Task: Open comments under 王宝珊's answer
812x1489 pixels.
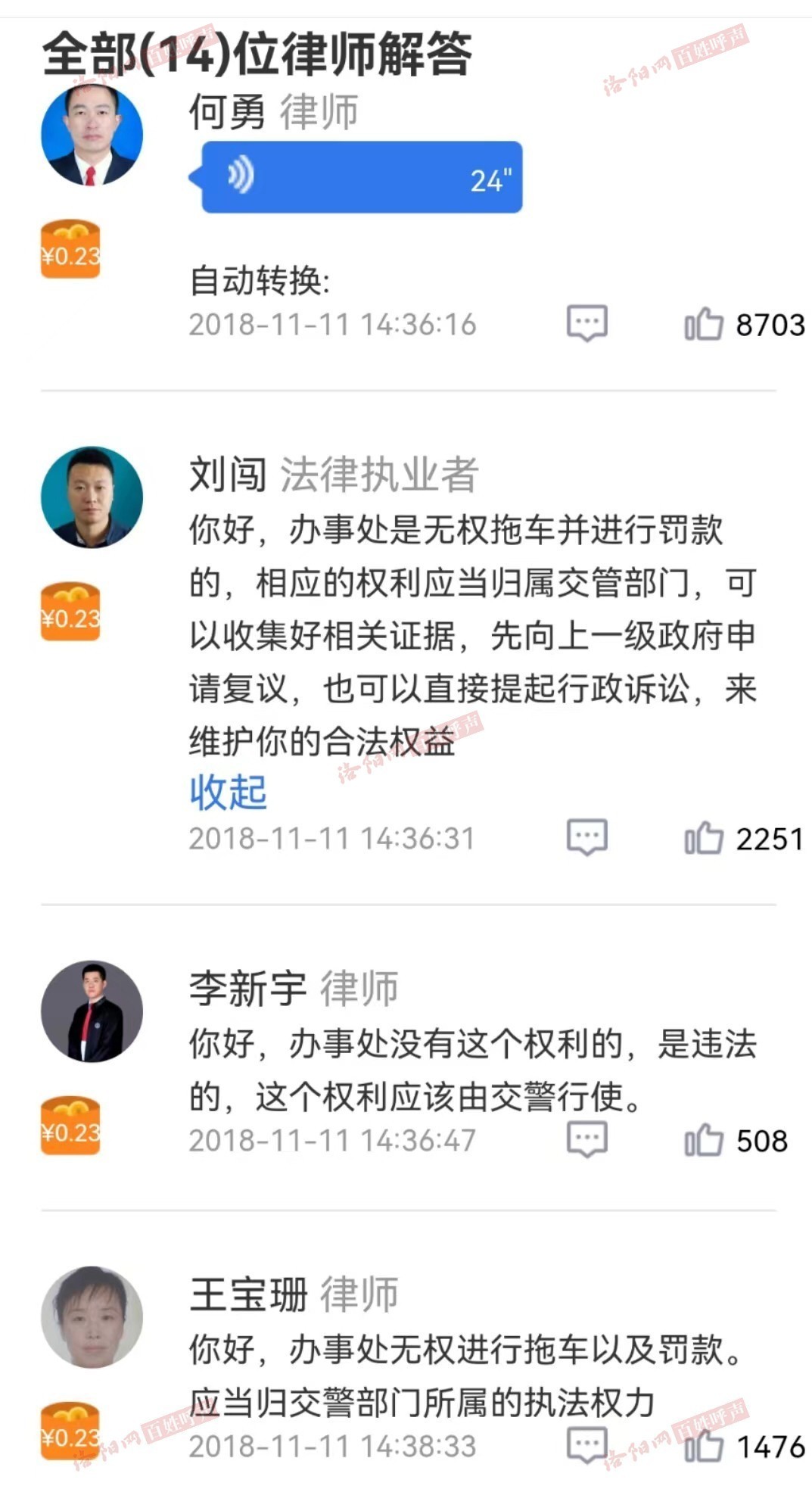Action: (x=587, y=1445)
